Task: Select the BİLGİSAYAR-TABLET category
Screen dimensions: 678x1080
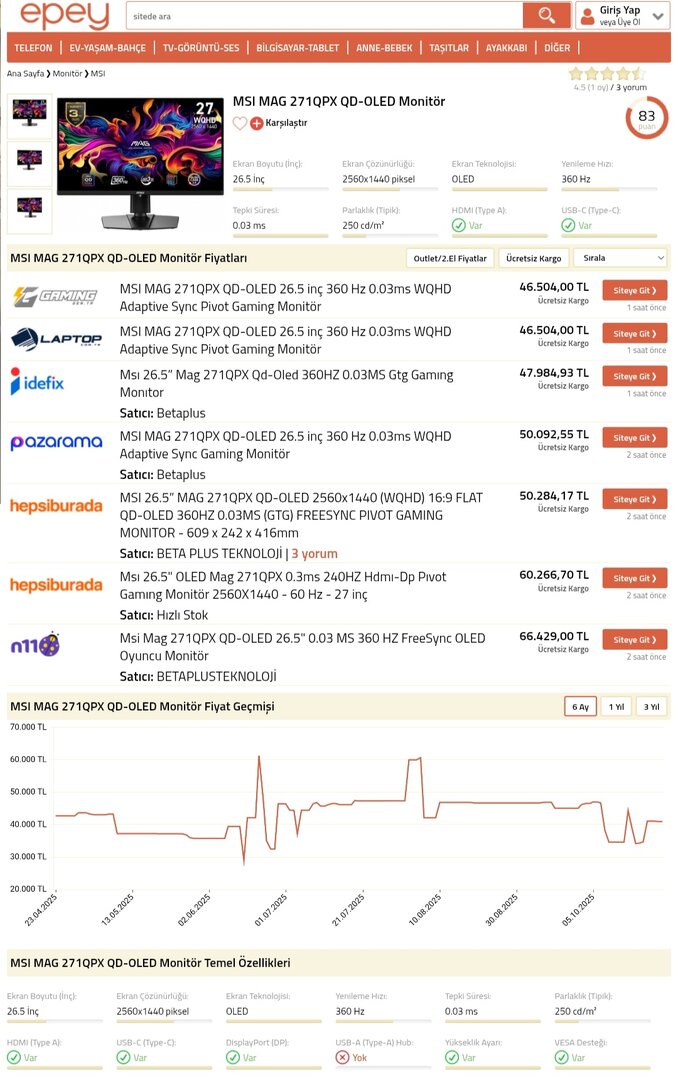Action: 298,47
